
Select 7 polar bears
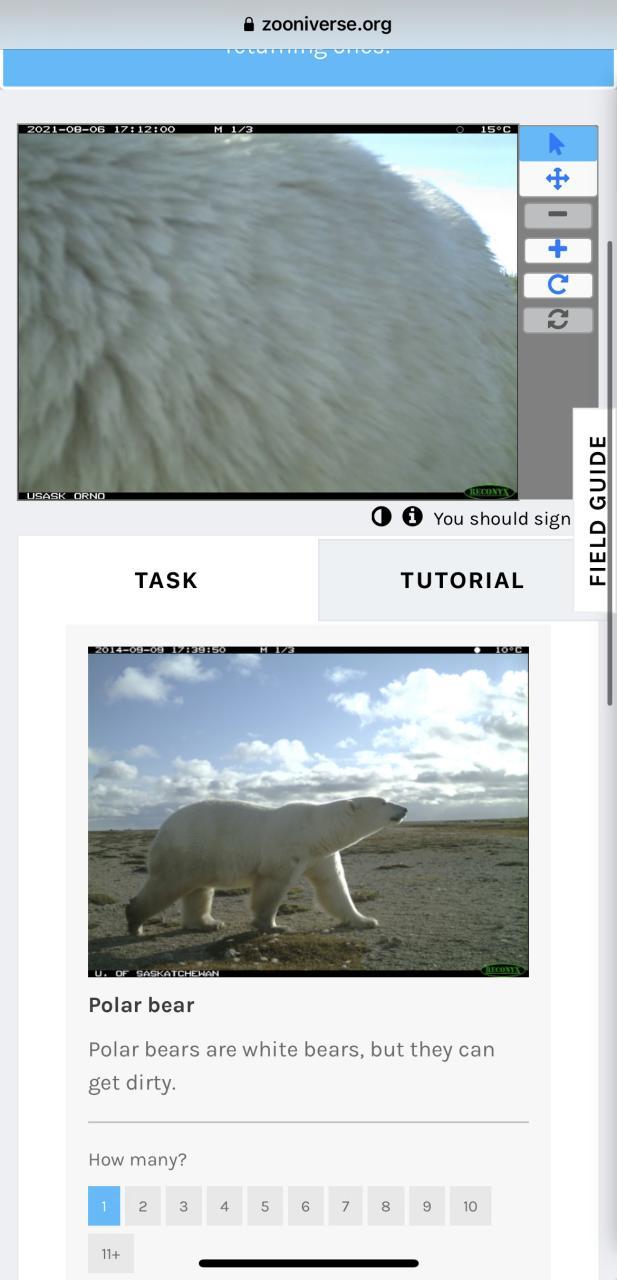[x=345, y=1206]
